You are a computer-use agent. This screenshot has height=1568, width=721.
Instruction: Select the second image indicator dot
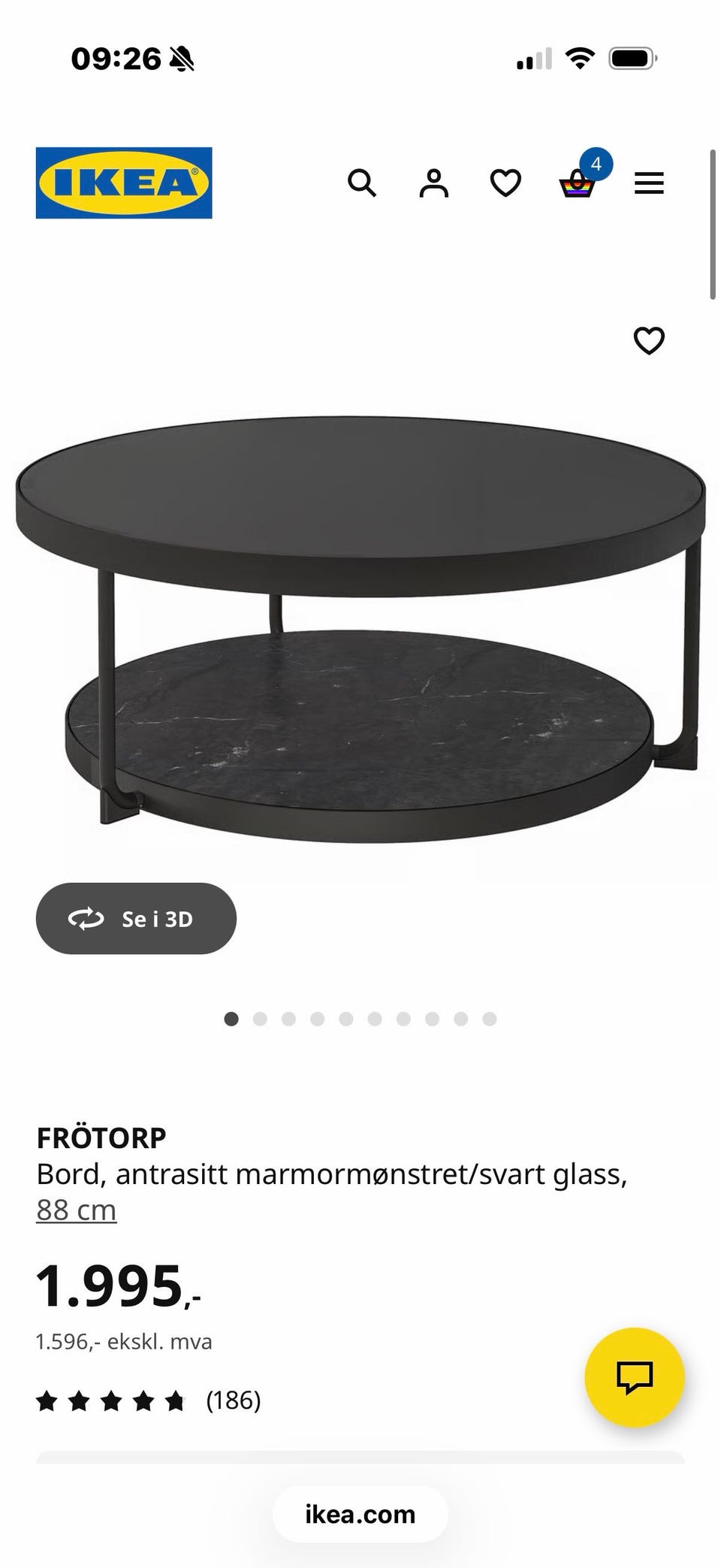[x=260, y=1019]
